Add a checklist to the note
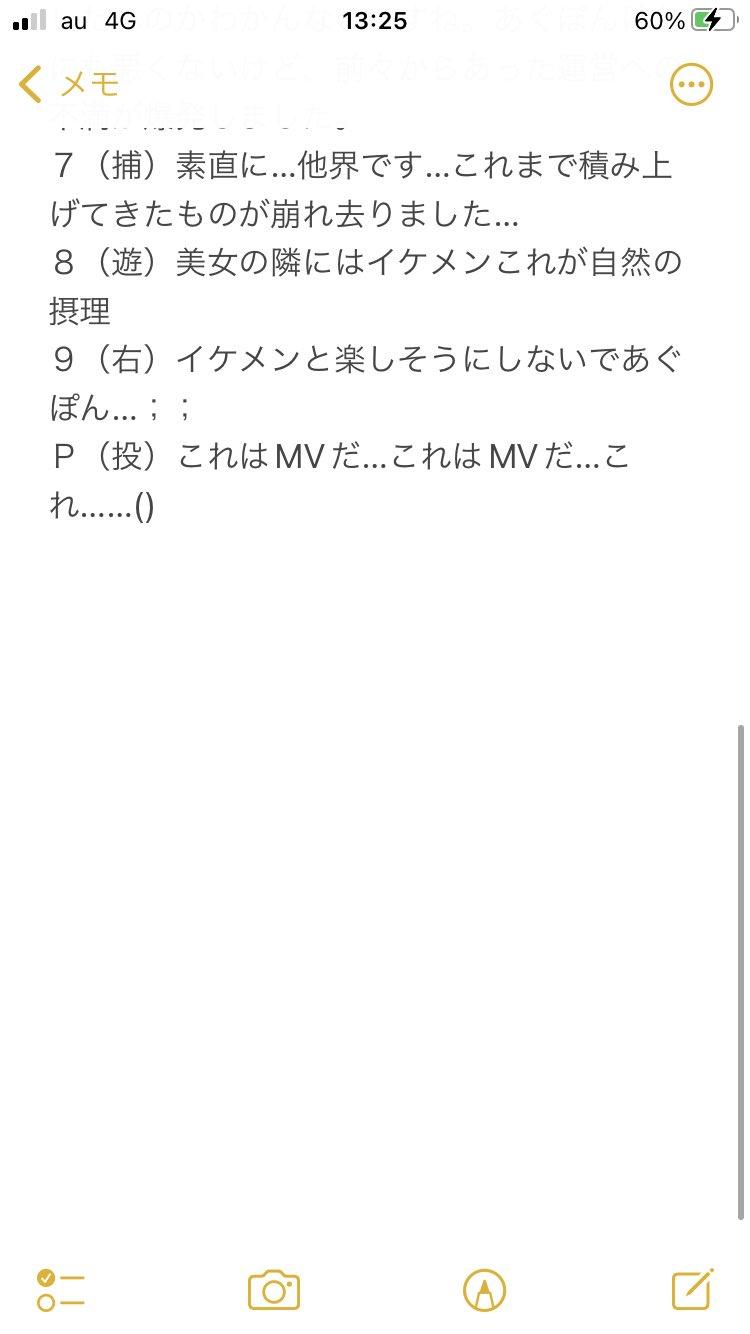The width and height of the screenshot is (750, 1334). click(x=61, y=1290)
